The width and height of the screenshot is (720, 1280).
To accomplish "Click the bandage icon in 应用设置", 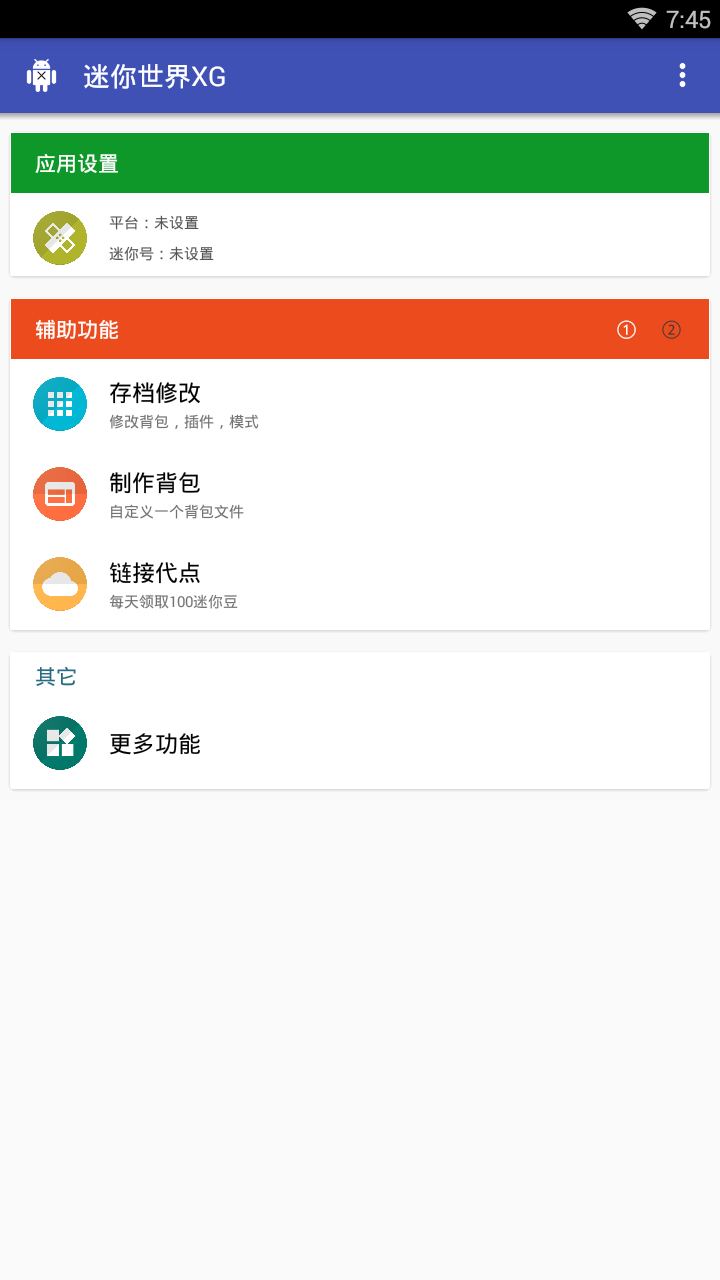I will [60, 237].
